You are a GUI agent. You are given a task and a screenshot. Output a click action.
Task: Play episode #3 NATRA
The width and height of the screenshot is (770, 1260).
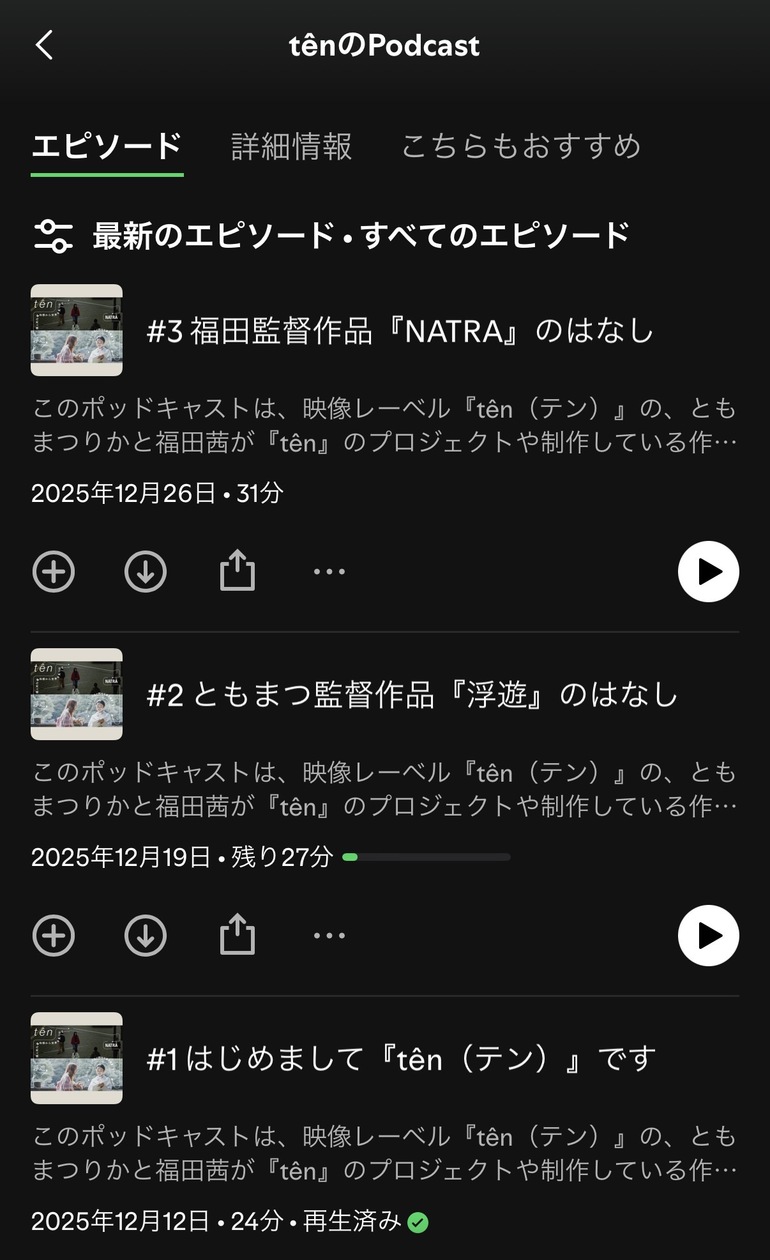pos(708,572)
